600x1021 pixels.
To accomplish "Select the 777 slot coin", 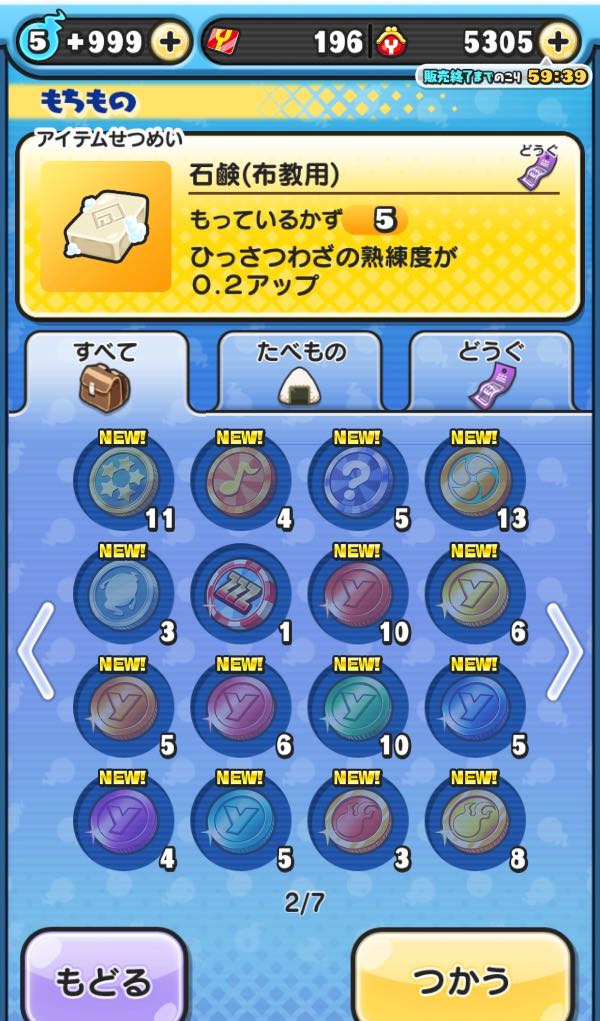I will click(x=240, y=595).
